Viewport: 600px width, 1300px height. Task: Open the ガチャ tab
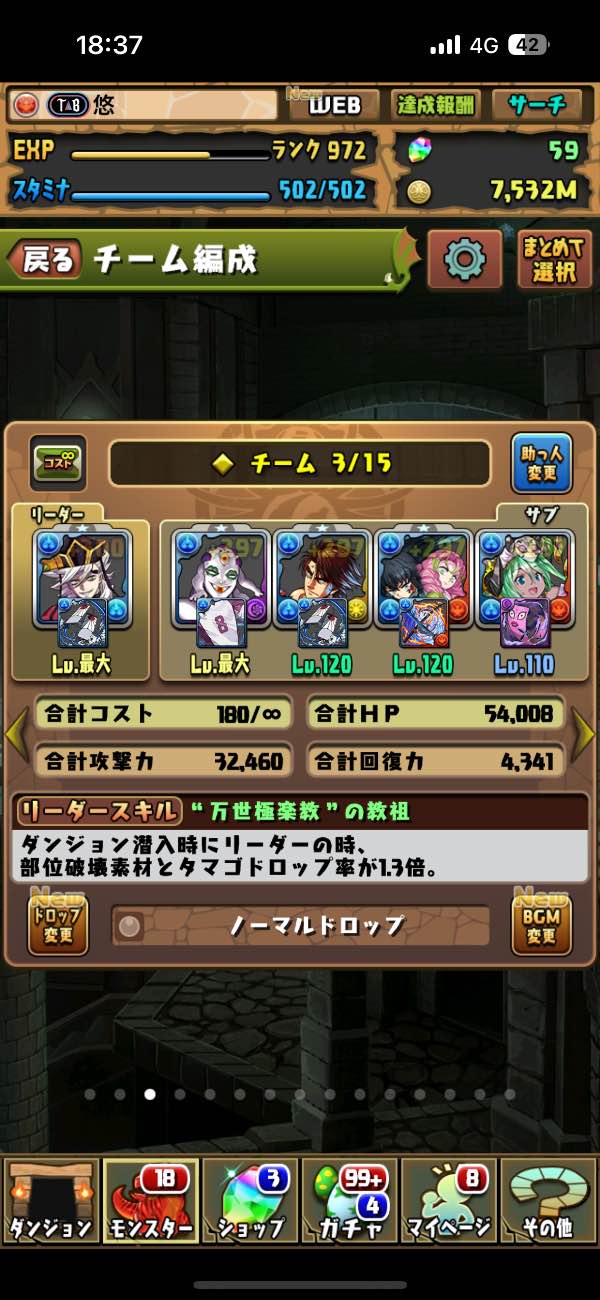coord(350,1200)
